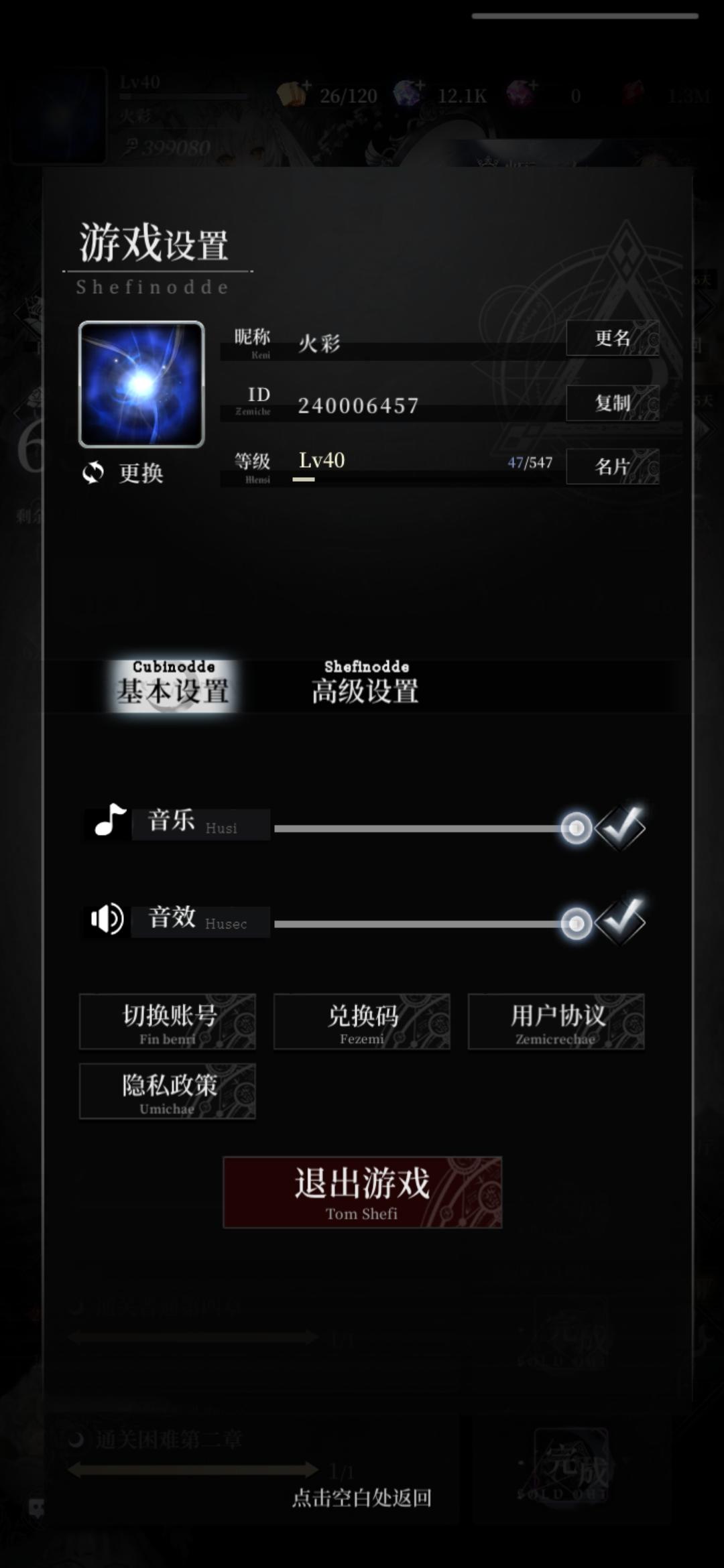Click 名片 to view the name card
Image resolution: width=724 pixels, height=1568 pixels.
click(611, 466)
